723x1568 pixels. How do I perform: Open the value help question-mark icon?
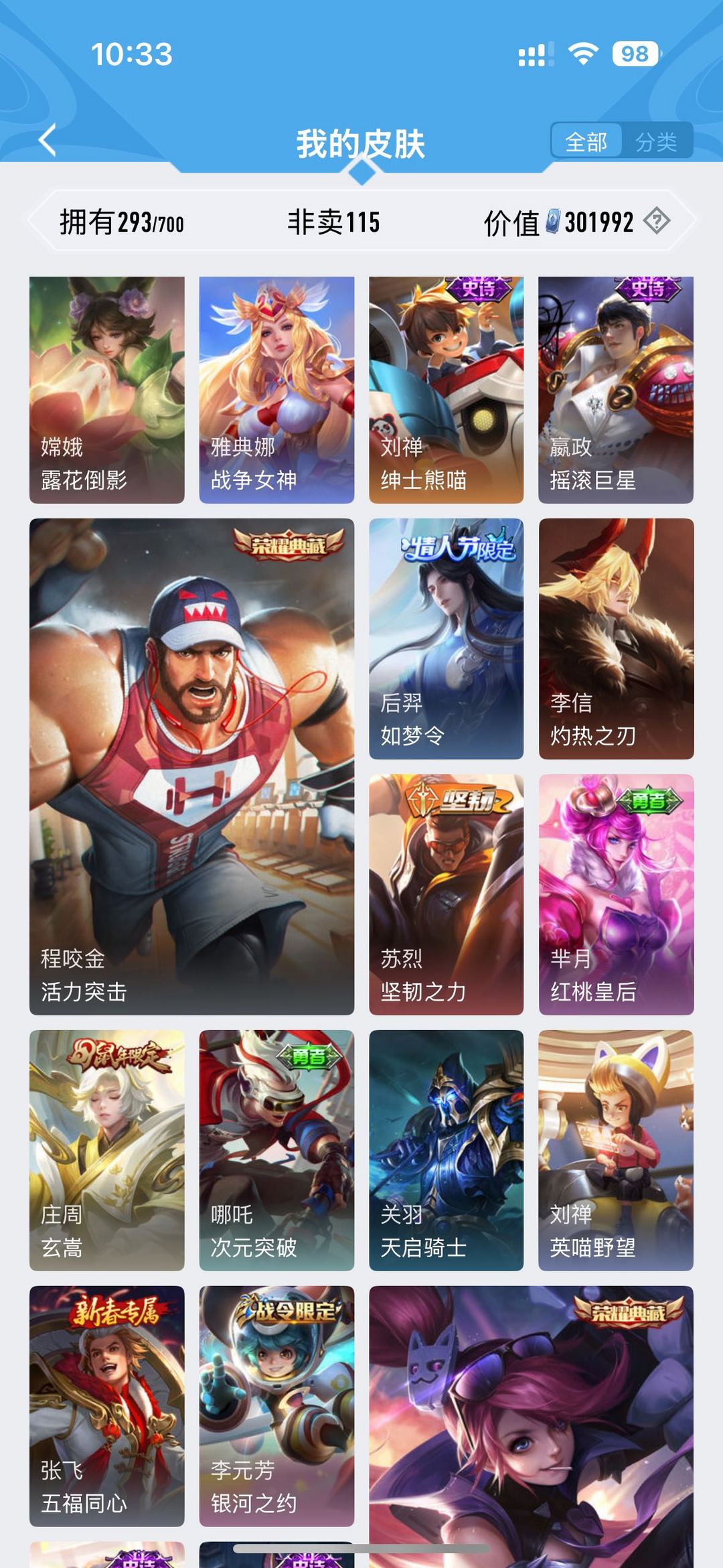pos(657,221)
